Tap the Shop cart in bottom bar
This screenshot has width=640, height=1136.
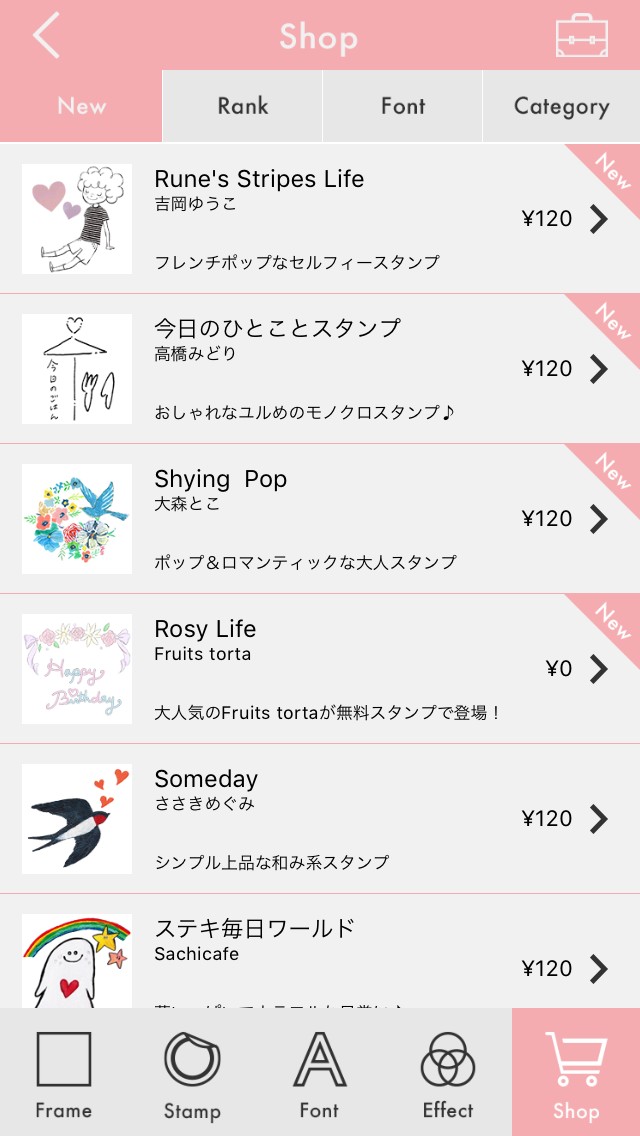576,1072
